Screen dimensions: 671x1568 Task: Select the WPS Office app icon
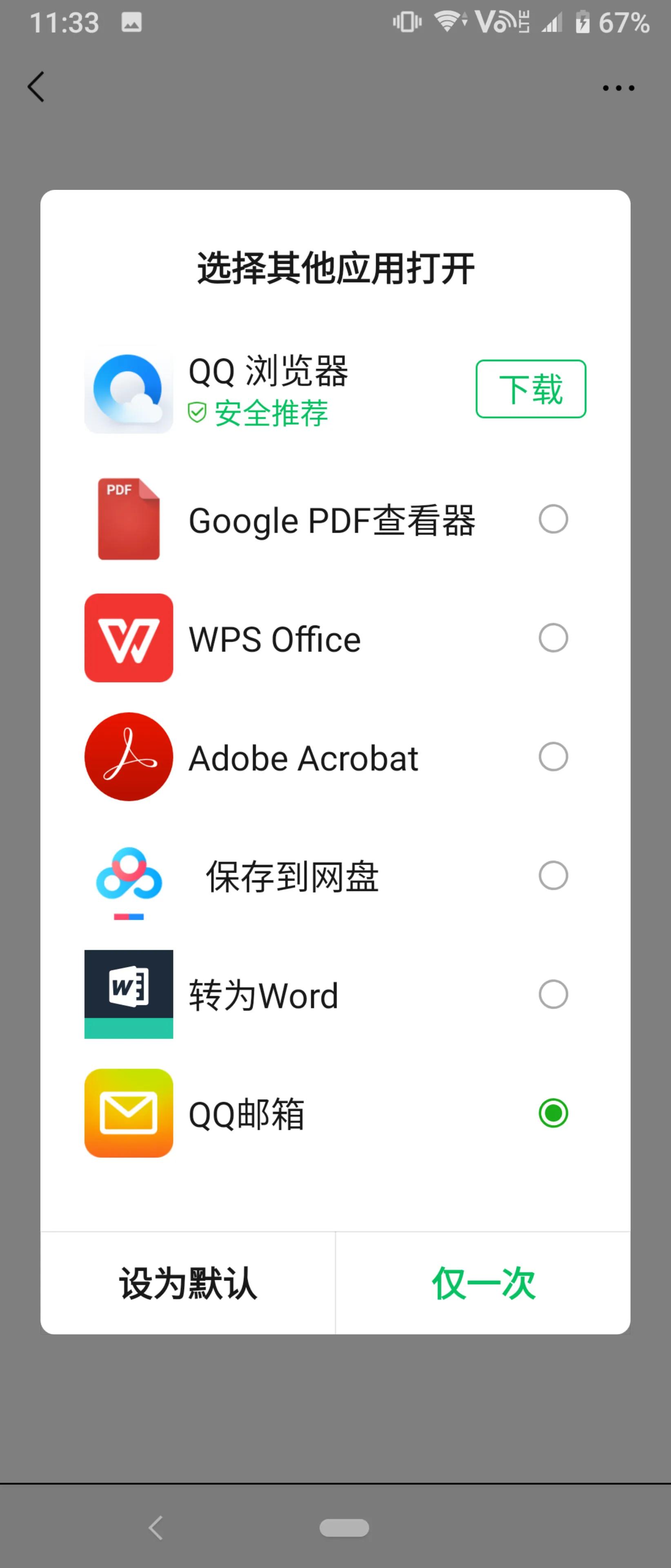128,638
